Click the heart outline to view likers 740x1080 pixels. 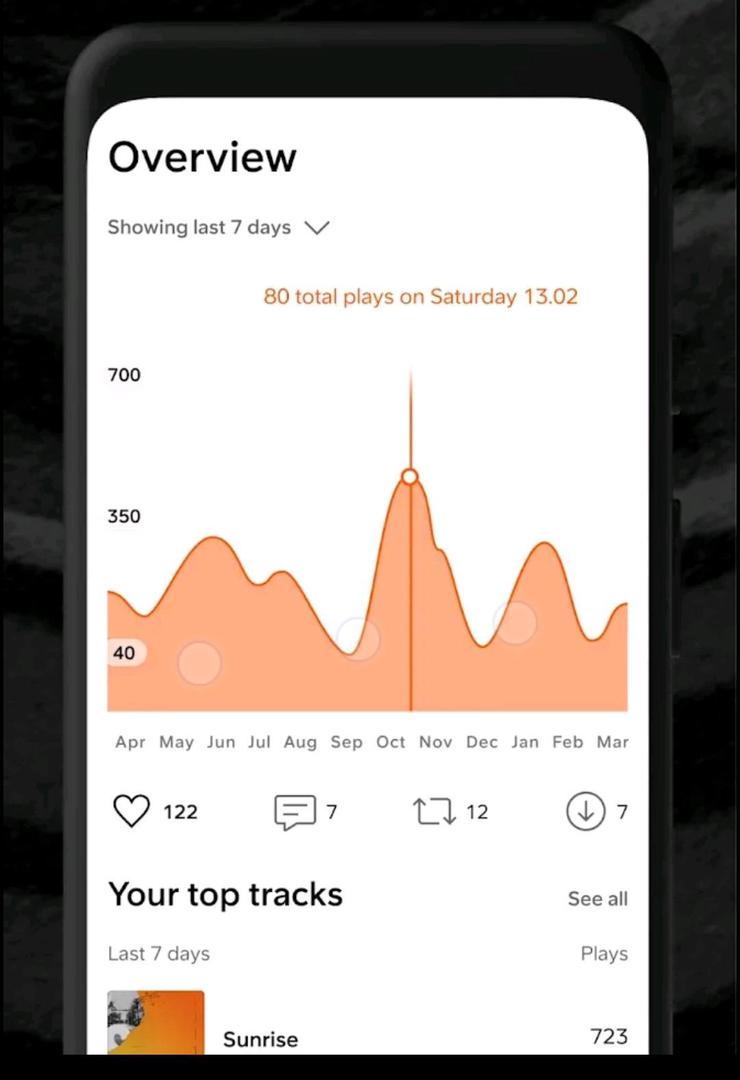pyautogui.click(x=131, y=811)
